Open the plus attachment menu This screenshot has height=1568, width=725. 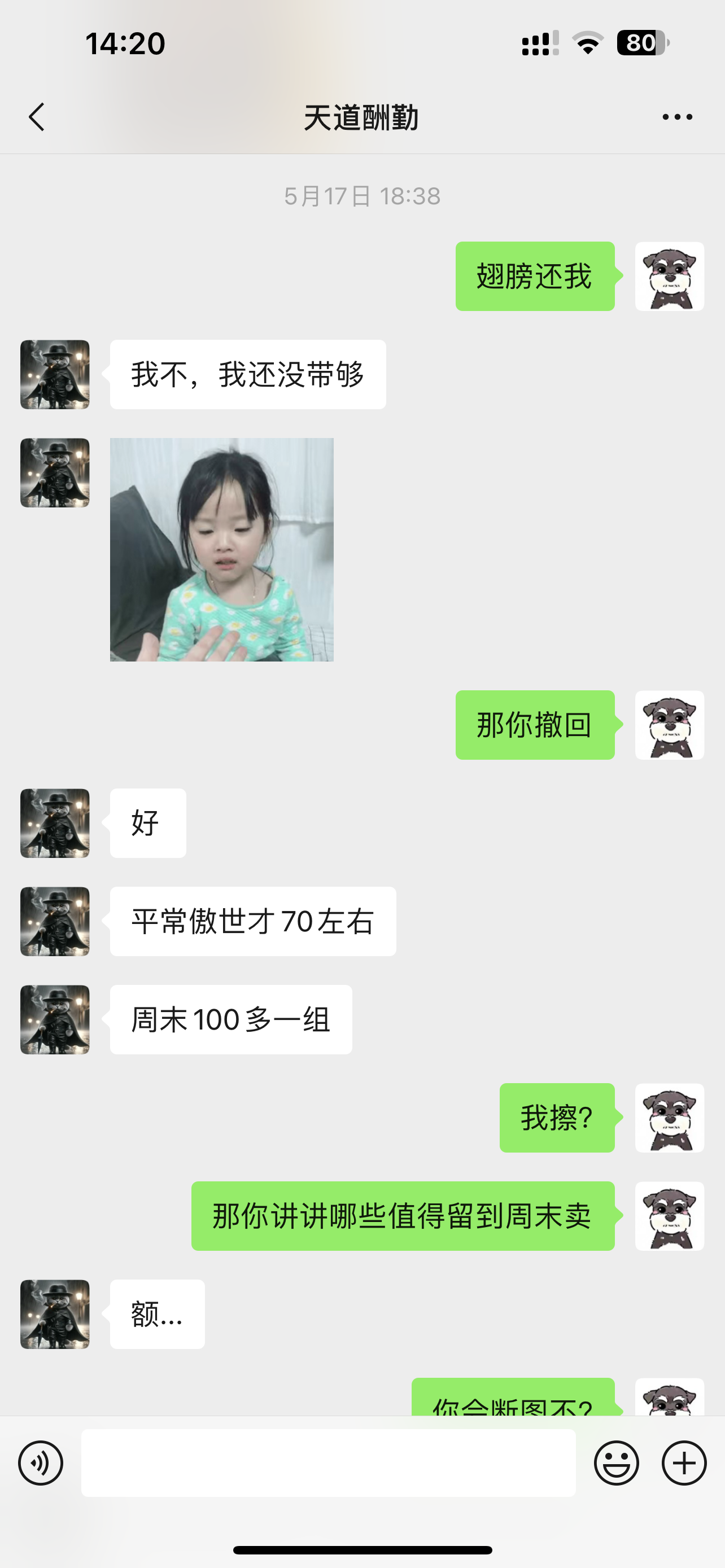tap(684, 1462)
